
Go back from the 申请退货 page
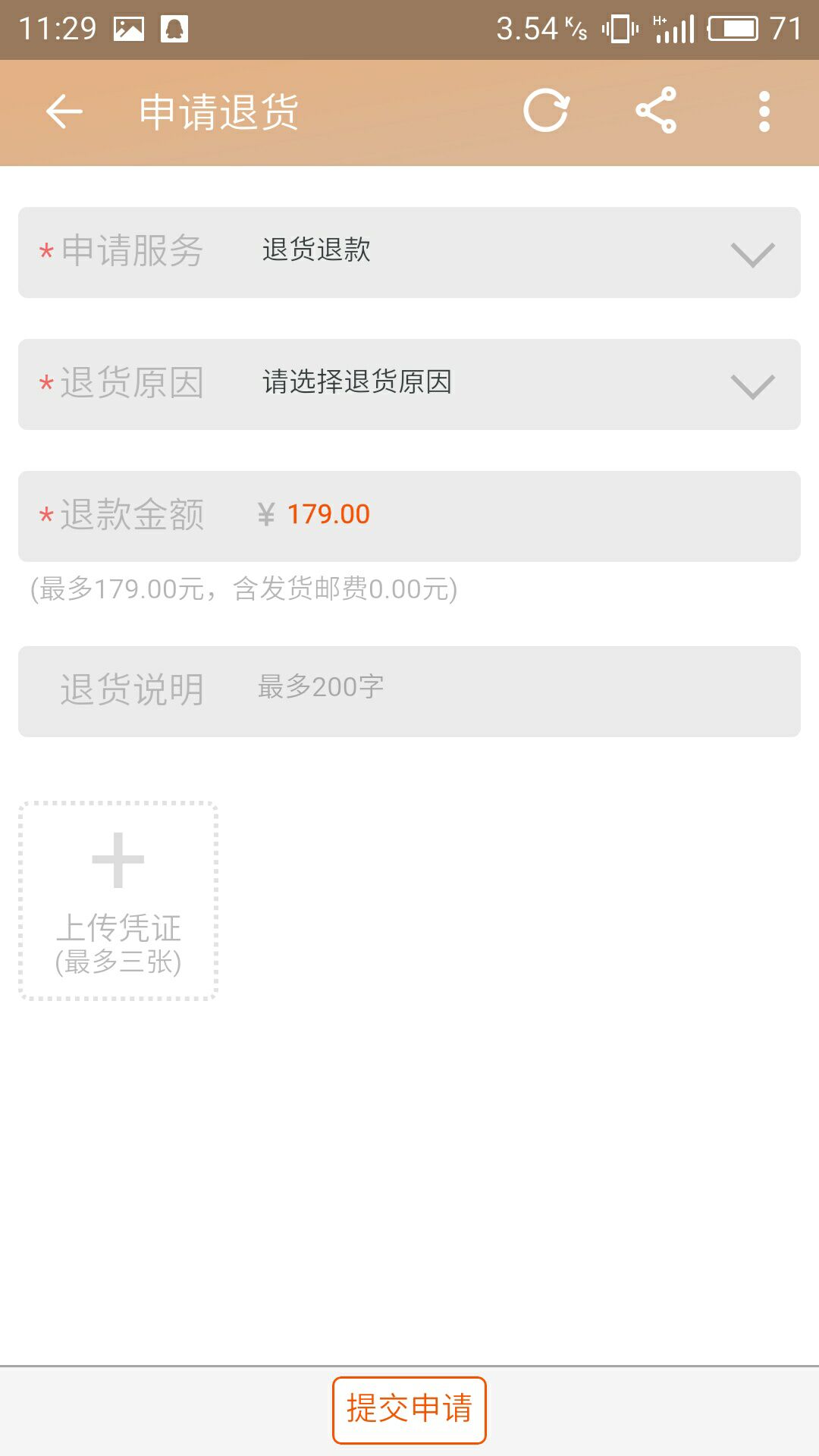pos(64,112)
